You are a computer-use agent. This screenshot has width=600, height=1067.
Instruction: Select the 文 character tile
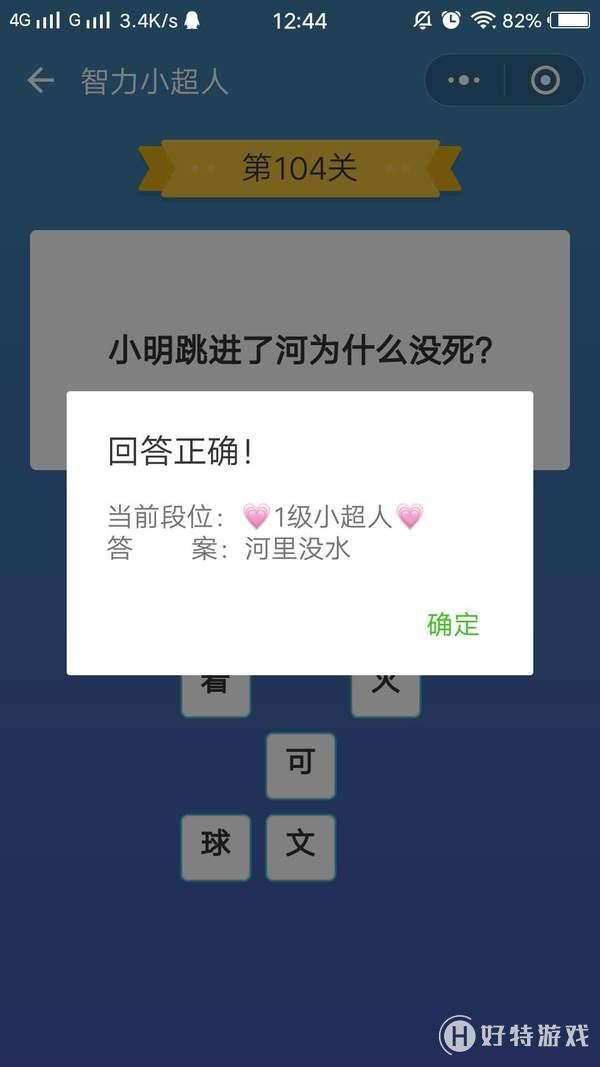(x=300, y=846)
